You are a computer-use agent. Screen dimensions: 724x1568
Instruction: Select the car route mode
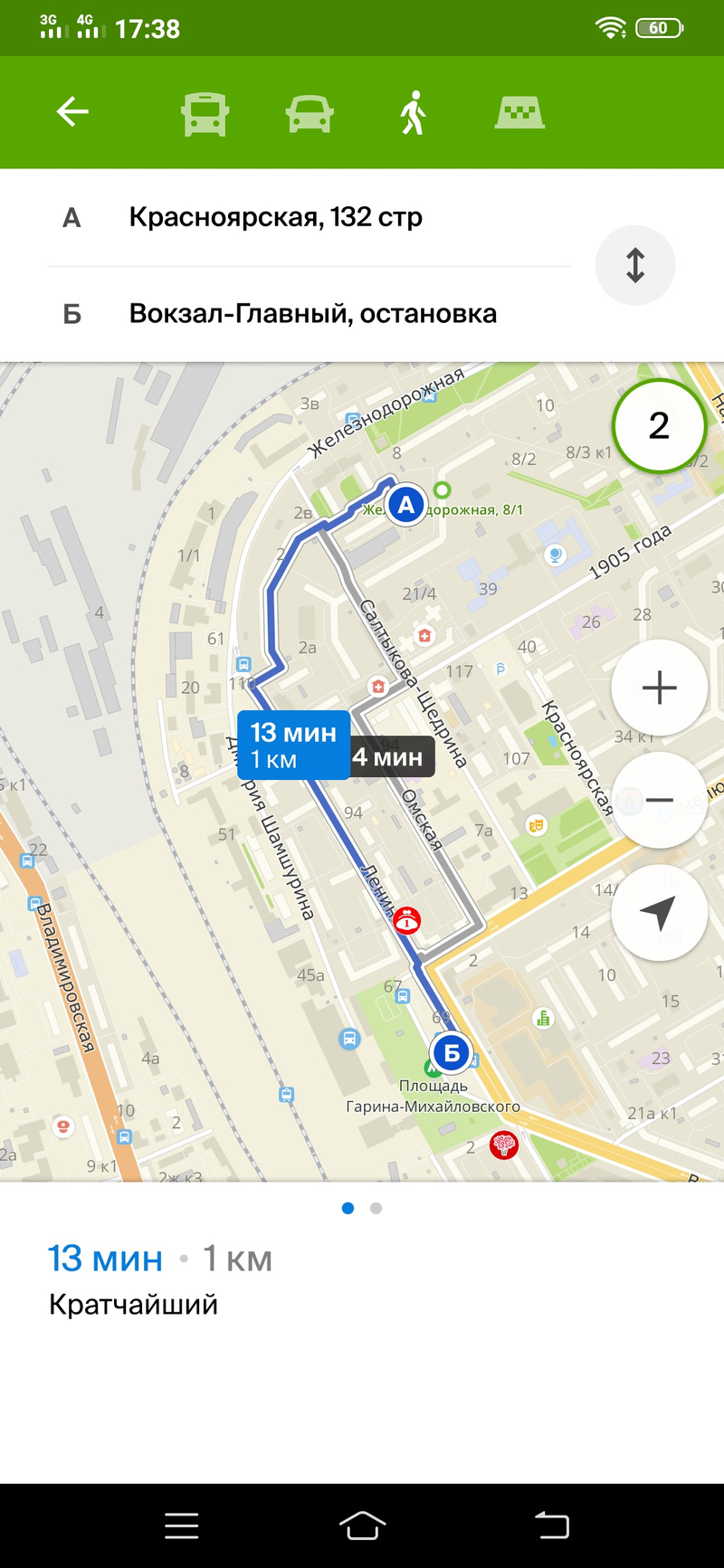click(x=310, y=115)
